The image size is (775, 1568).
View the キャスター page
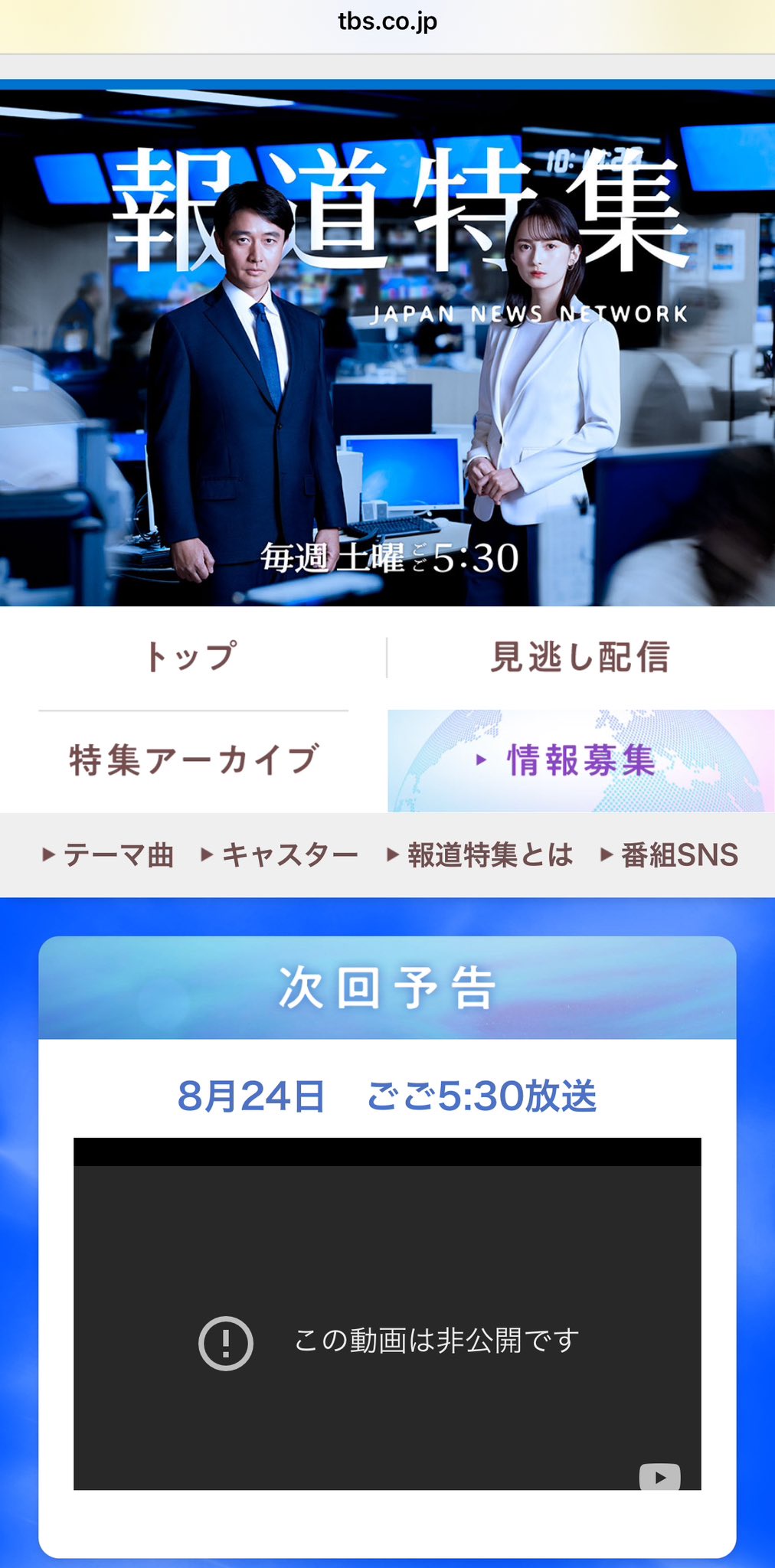coord(280,854)
